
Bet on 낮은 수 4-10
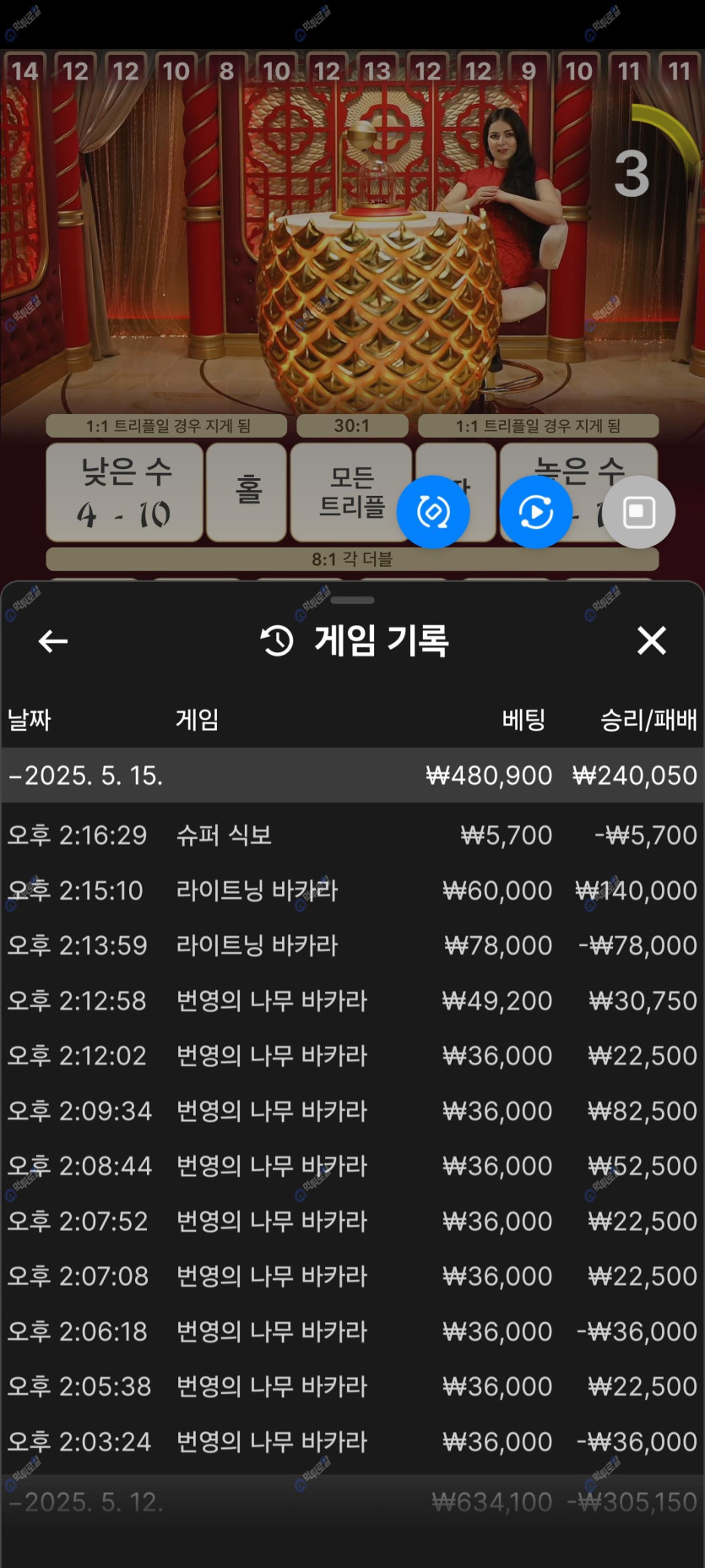pos(125,493)
